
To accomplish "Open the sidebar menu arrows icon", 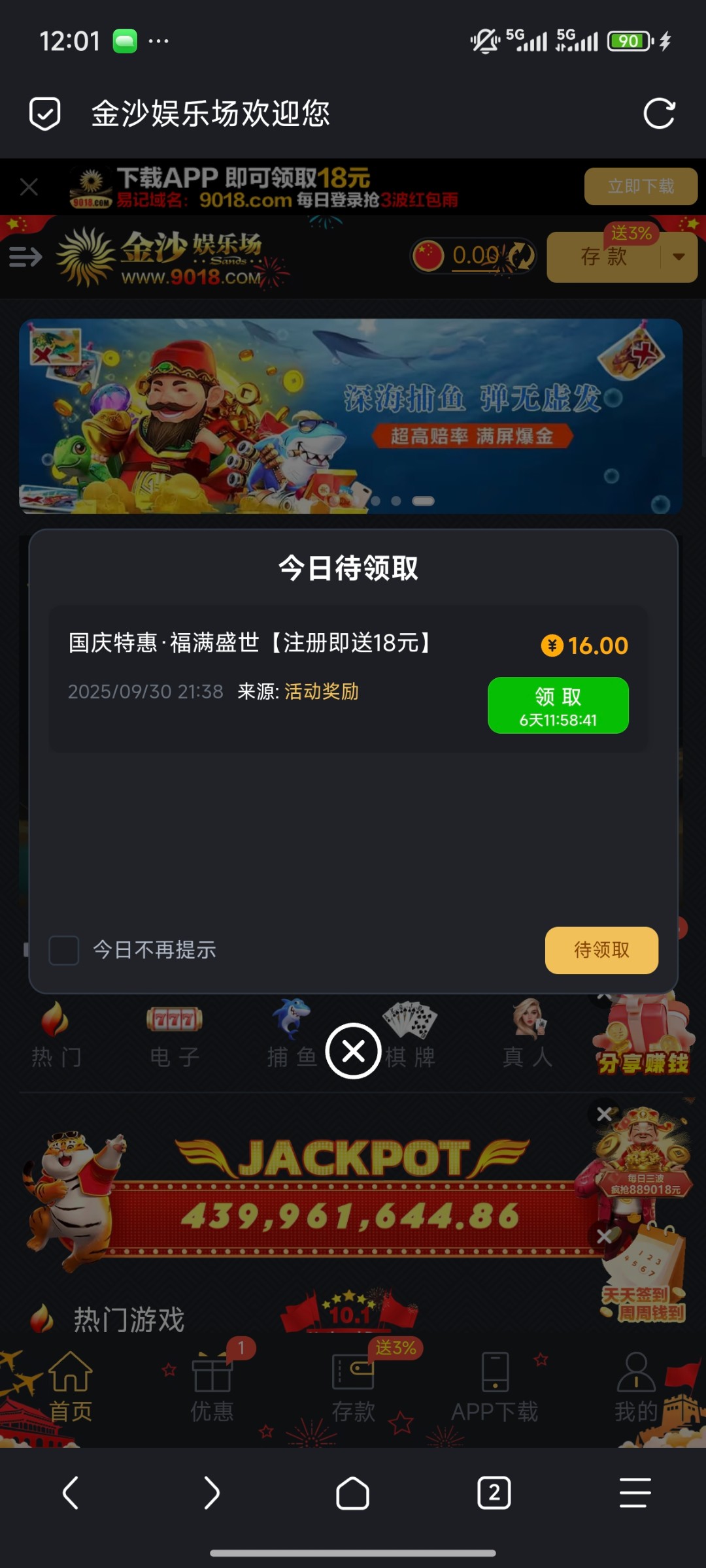I will click(x=25, y=257).
